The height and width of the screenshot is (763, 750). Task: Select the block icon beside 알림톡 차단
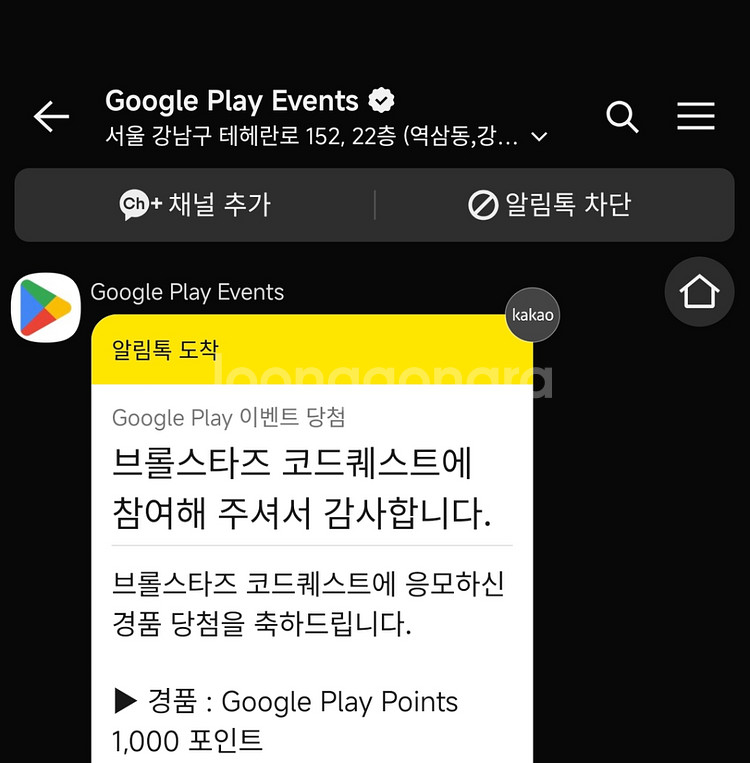pyautogui.click(x=483, y=204)
